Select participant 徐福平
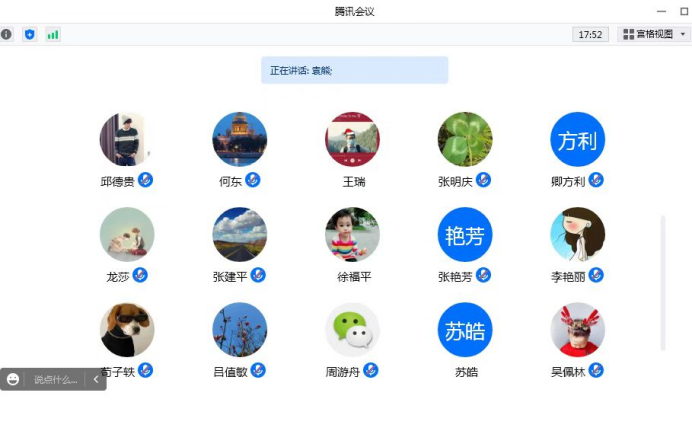This screenshot has width=692, height=447. [x=352, y=234]
